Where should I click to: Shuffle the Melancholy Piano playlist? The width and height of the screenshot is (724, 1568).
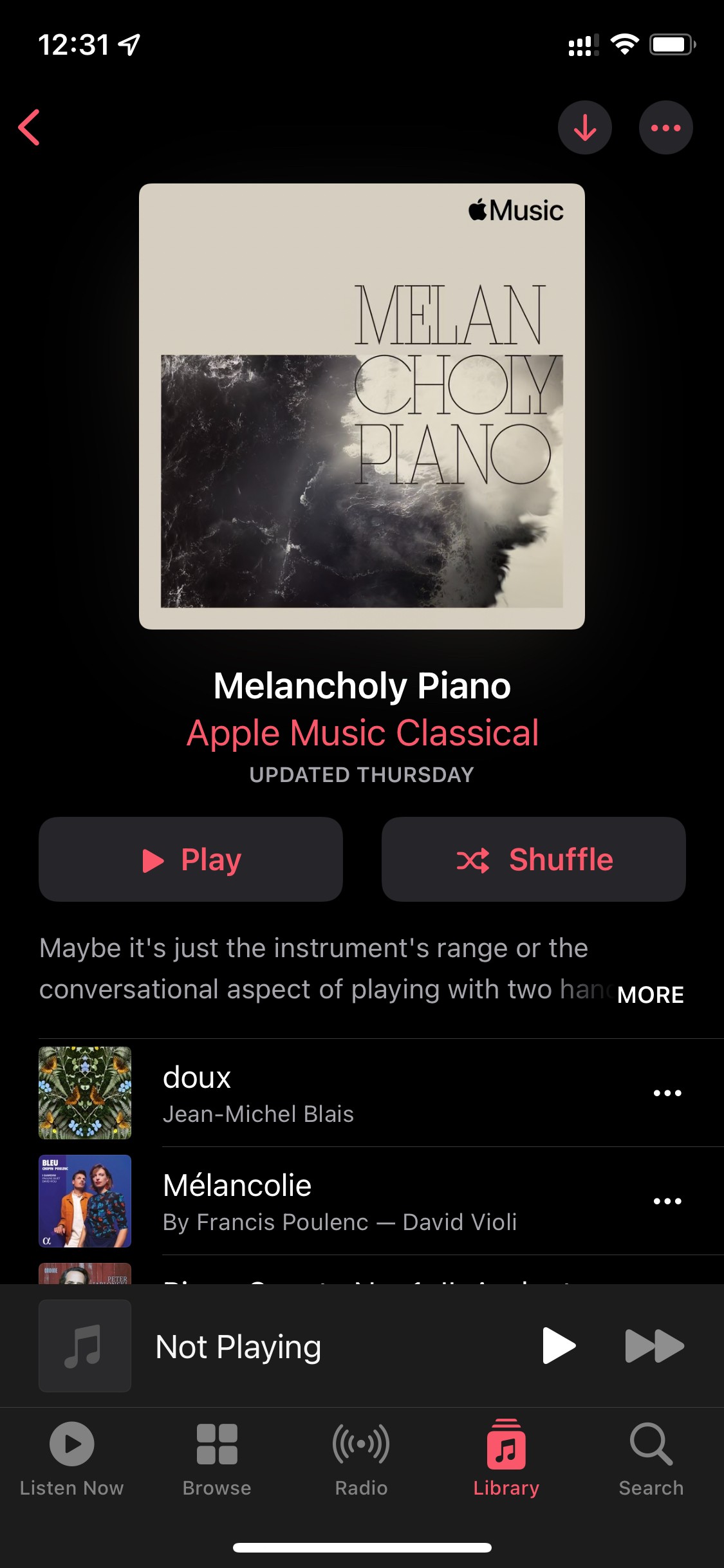point(533,859)
